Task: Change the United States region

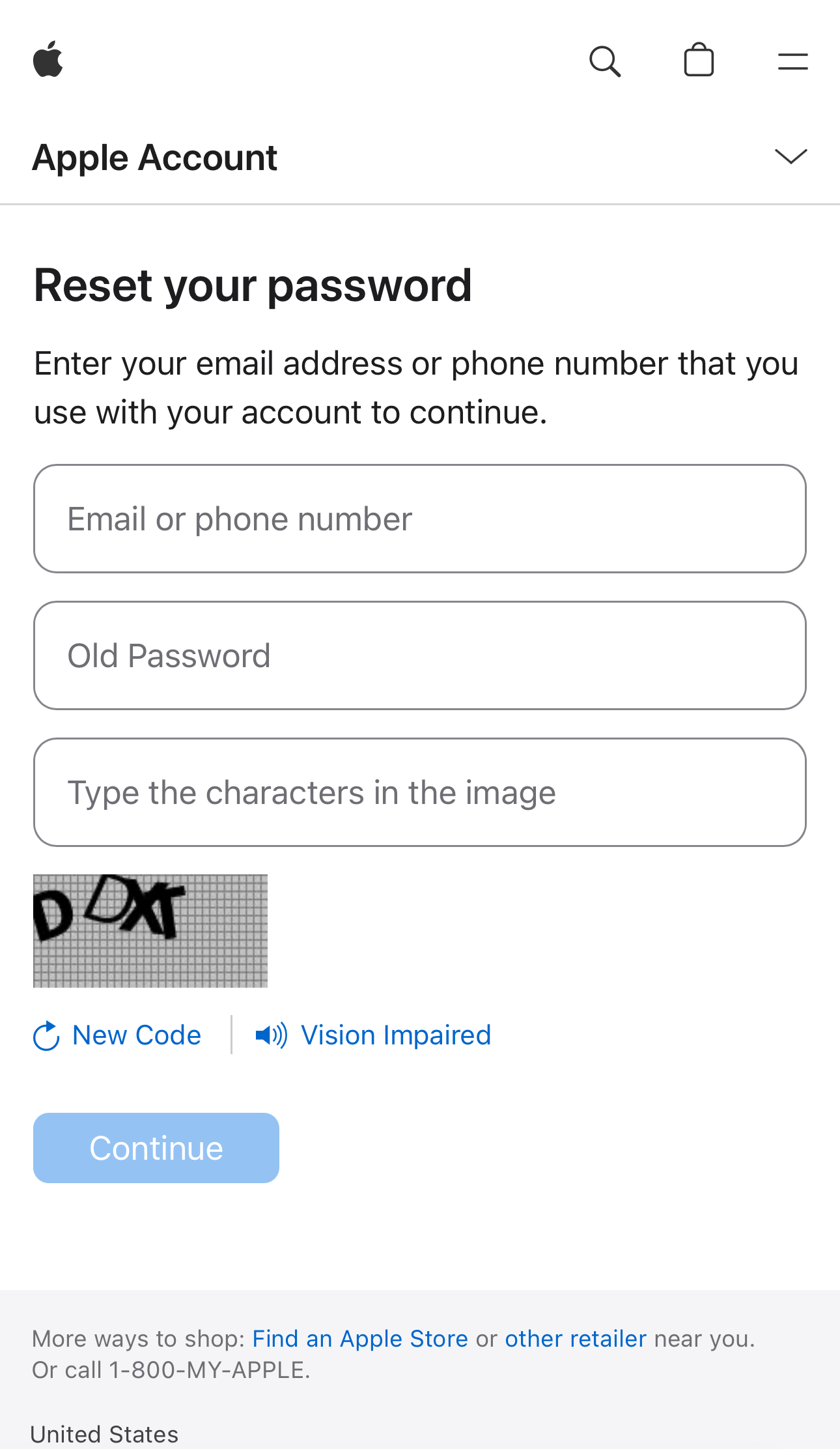Action: pyautogui.click(x=104, y=1434)
